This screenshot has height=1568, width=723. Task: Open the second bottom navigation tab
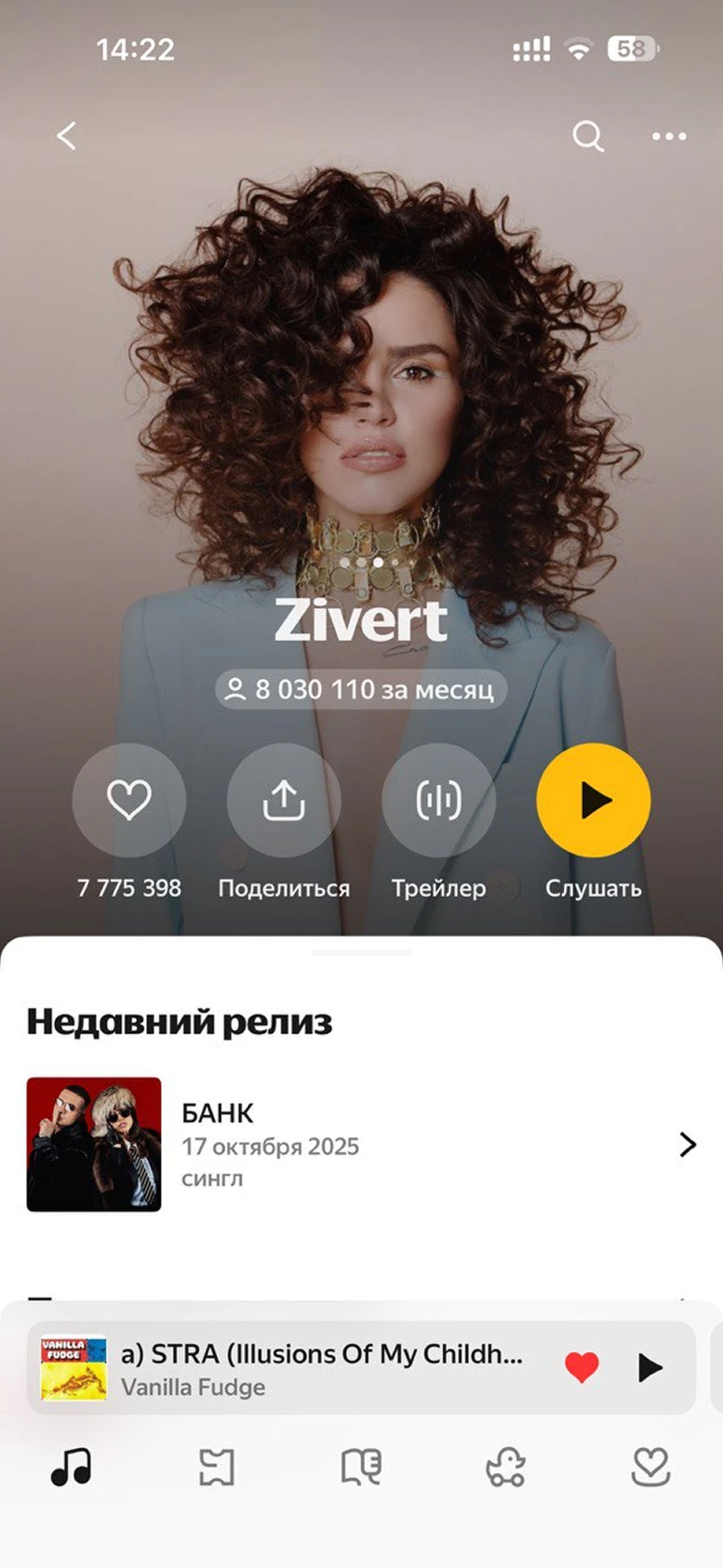tap(216, 1467)
